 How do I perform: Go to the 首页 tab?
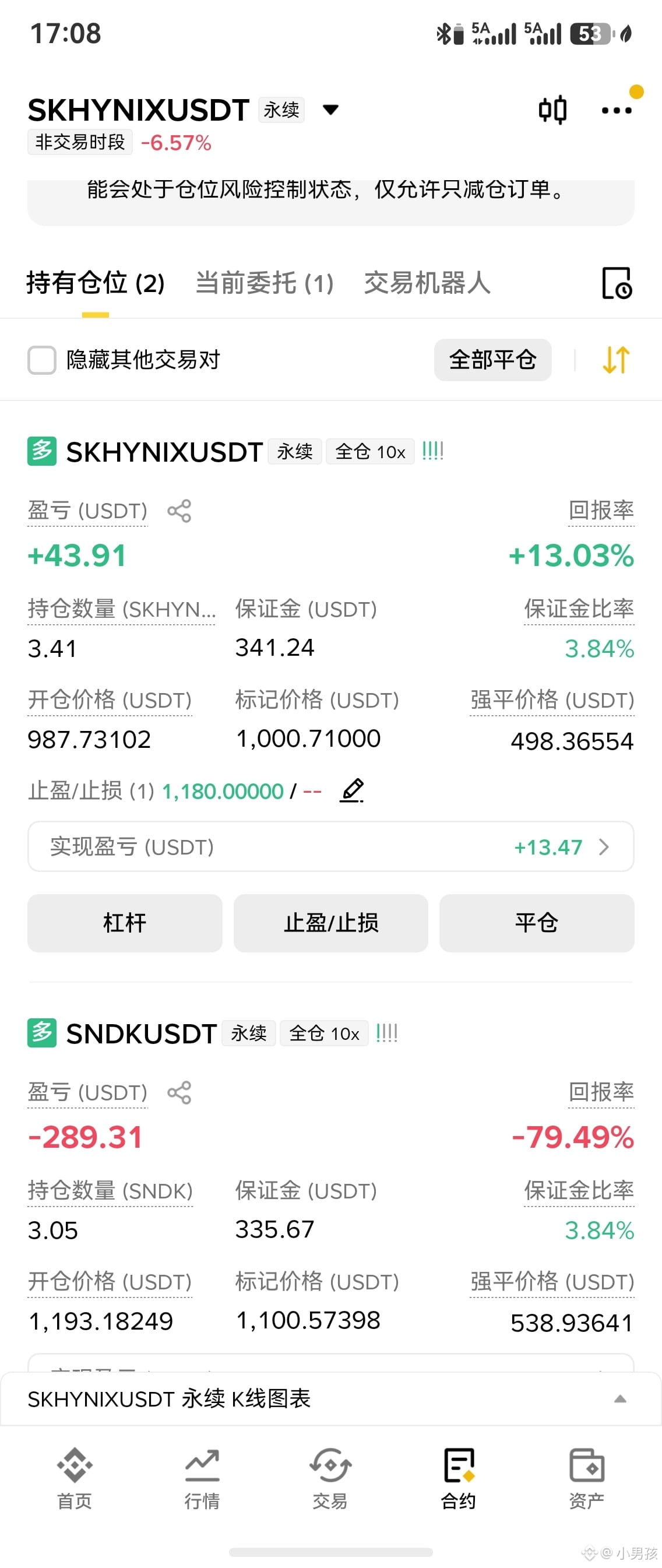pos(74,1478)
